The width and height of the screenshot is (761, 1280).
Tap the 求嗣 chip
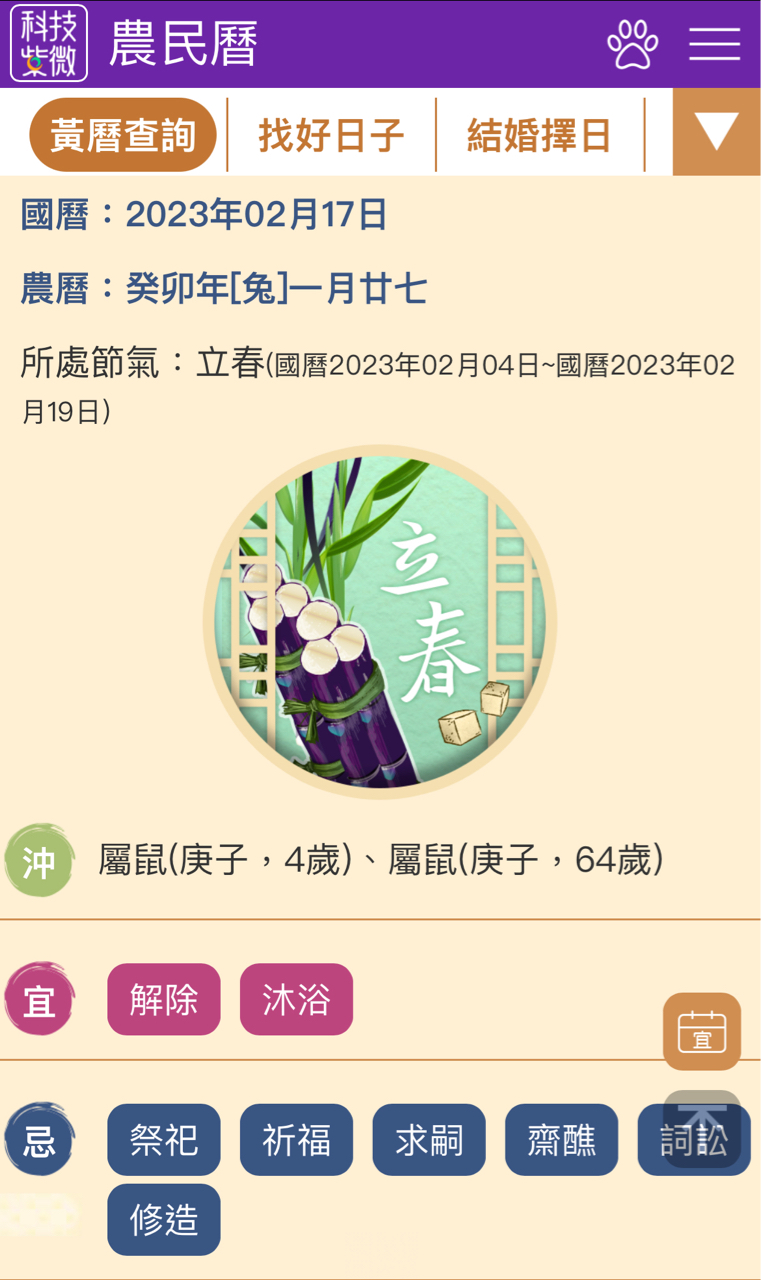[429, 1139]
